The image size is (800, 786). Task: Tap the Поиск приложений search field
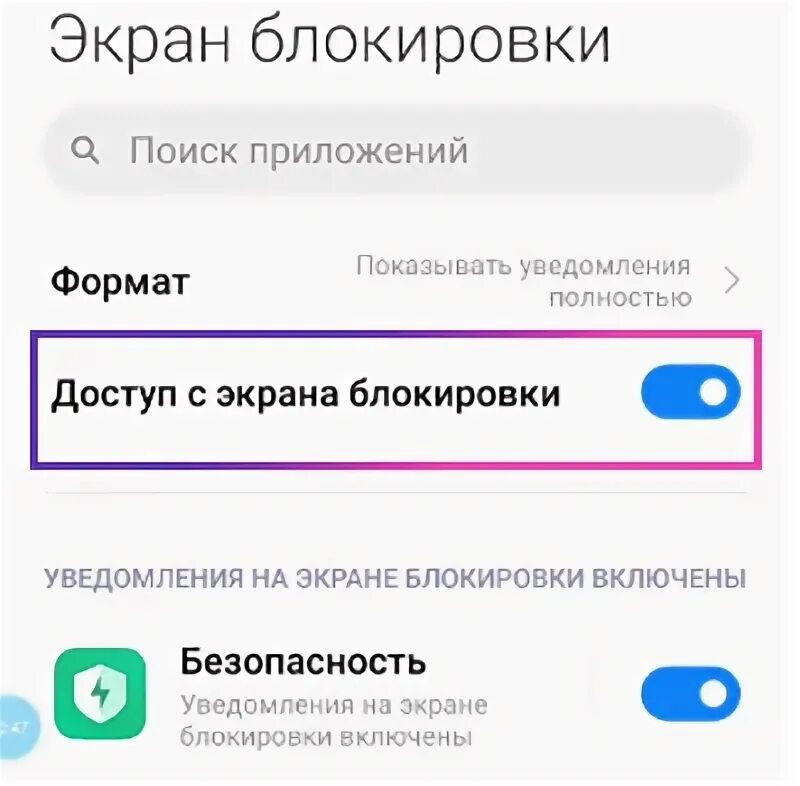397,150
